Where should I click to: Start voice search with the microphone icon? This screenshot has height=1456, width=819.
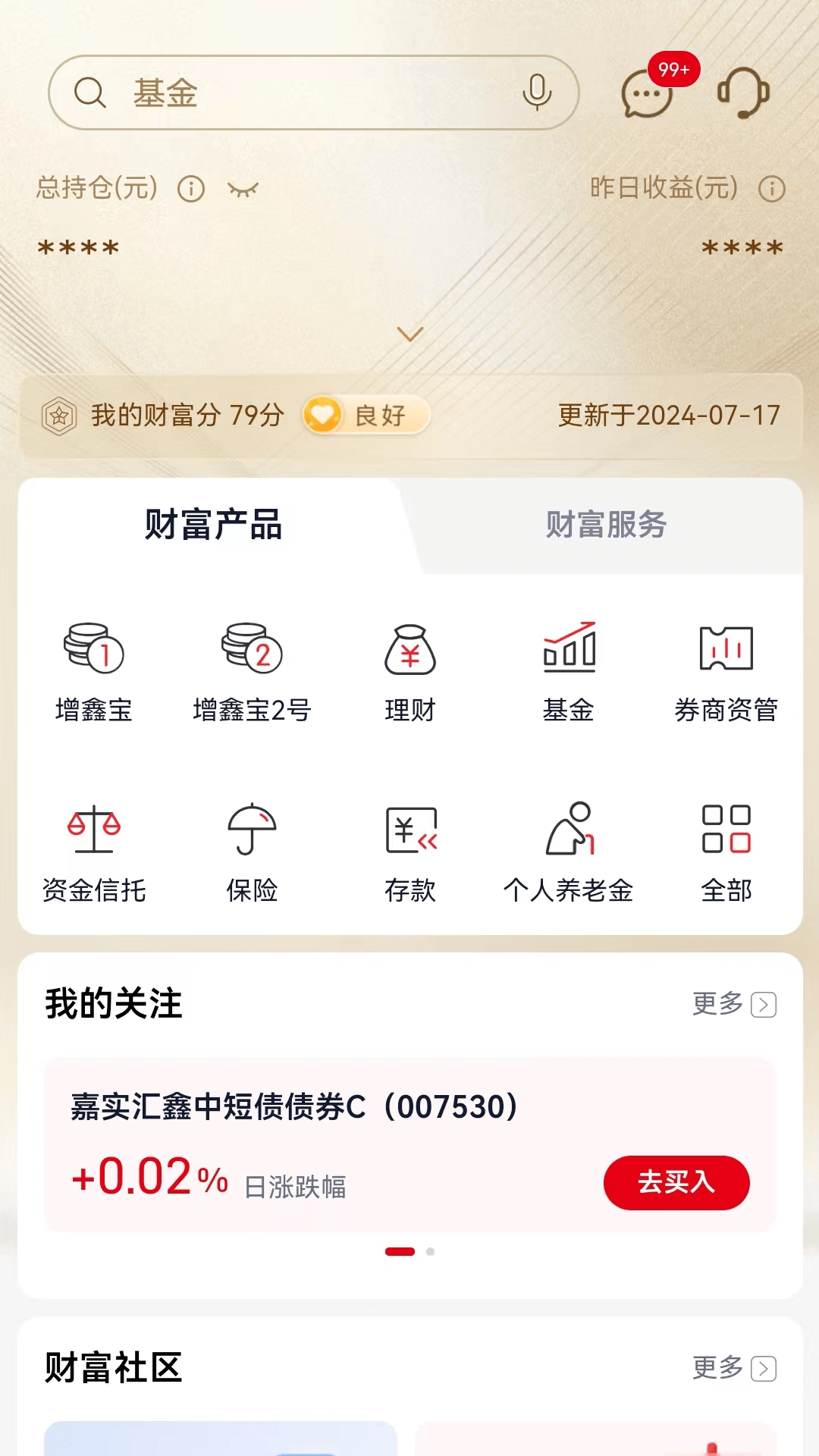coord(538,93)
